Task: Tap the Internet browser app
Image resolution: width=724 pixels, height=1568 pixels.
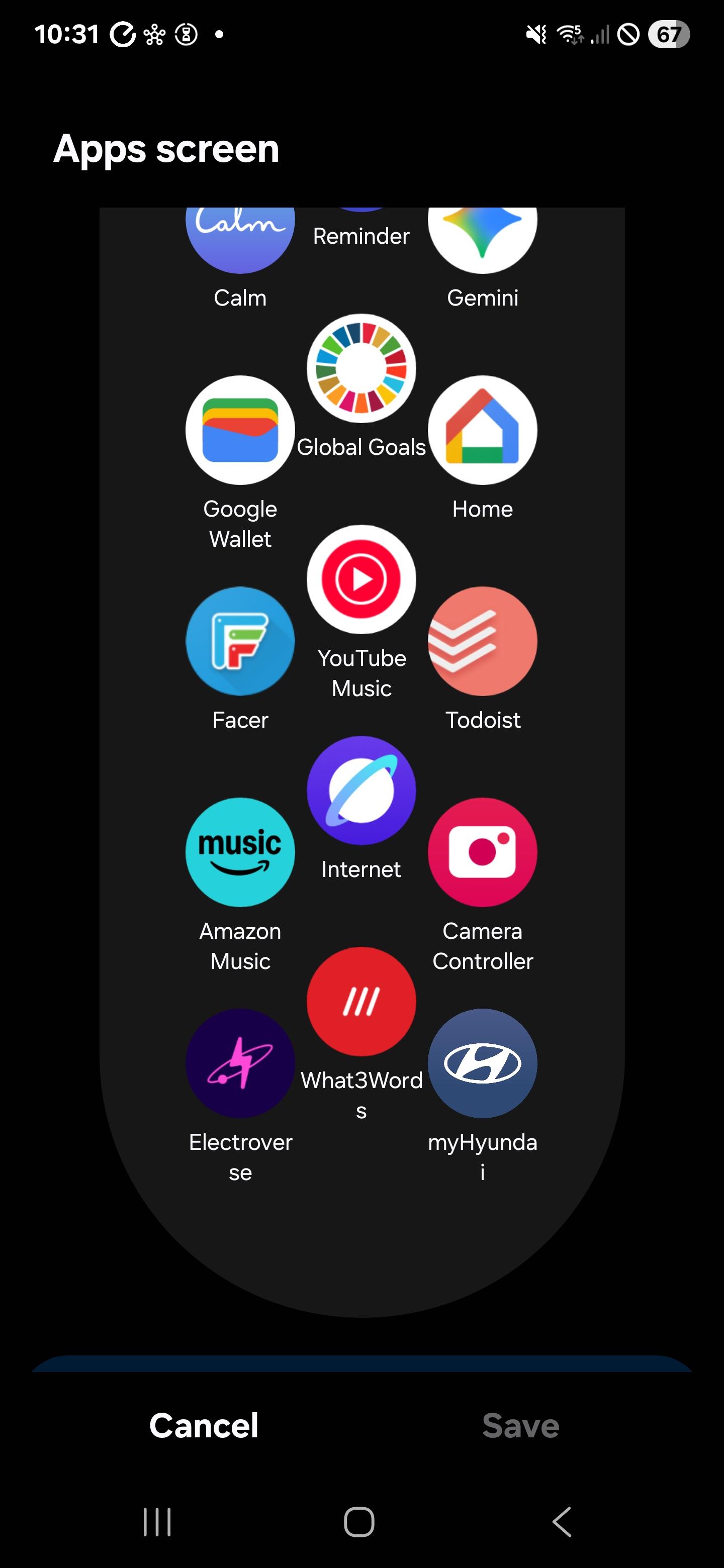Action: click(x=361, y=790)
